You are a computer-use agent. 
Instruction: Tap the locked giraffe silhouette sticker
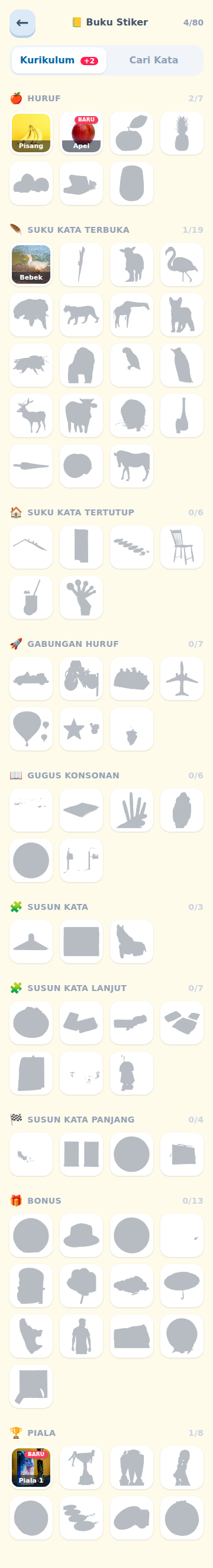[131, 315]
